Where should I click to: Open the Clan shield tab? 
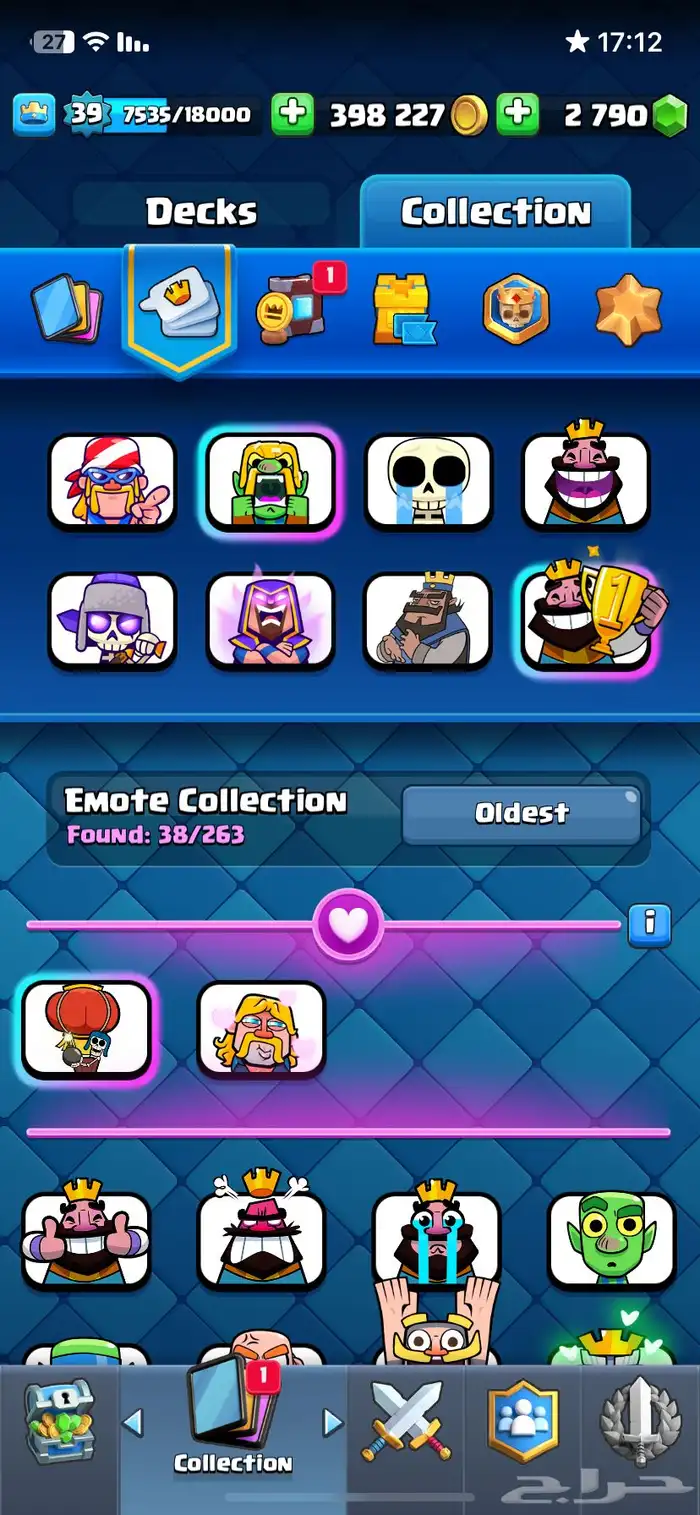(x=522, y=1420)
